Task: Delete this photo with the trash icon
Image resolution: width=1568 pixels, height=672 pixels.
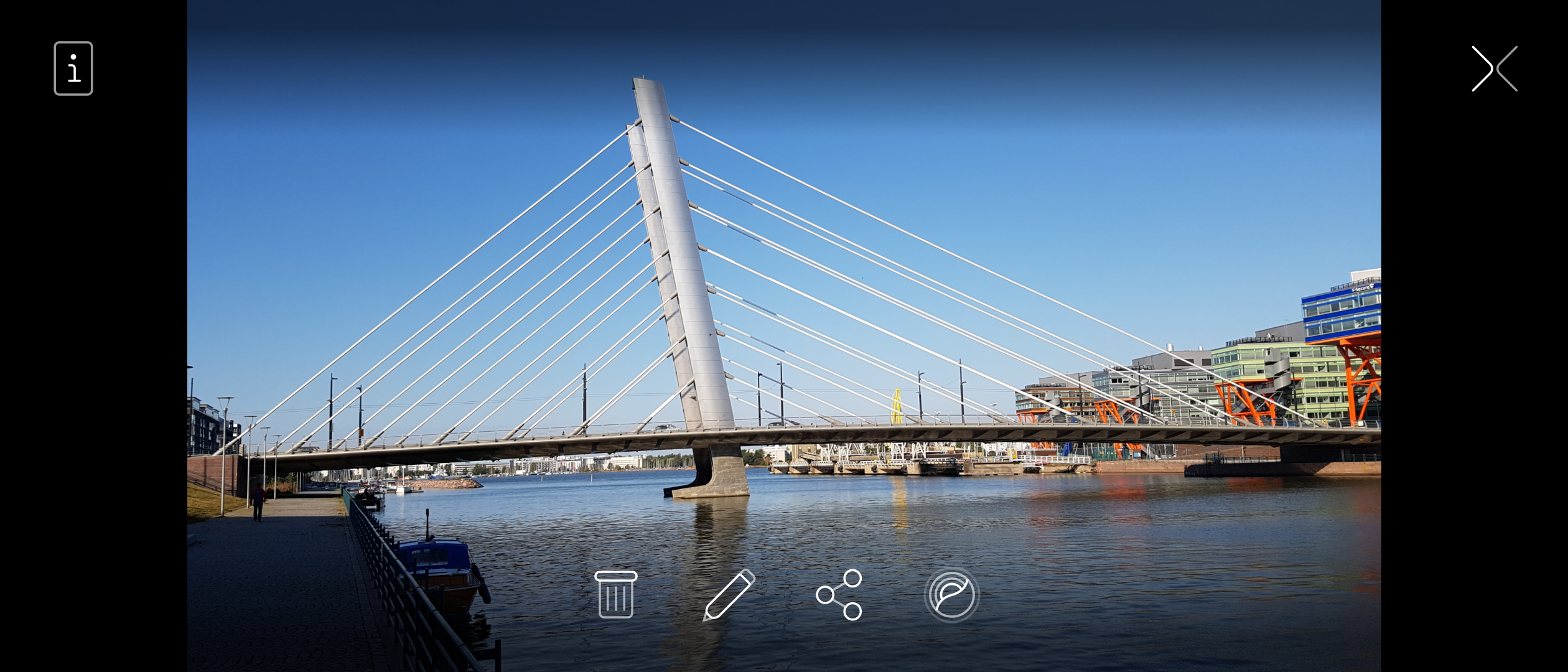Action: pos(615,594)
